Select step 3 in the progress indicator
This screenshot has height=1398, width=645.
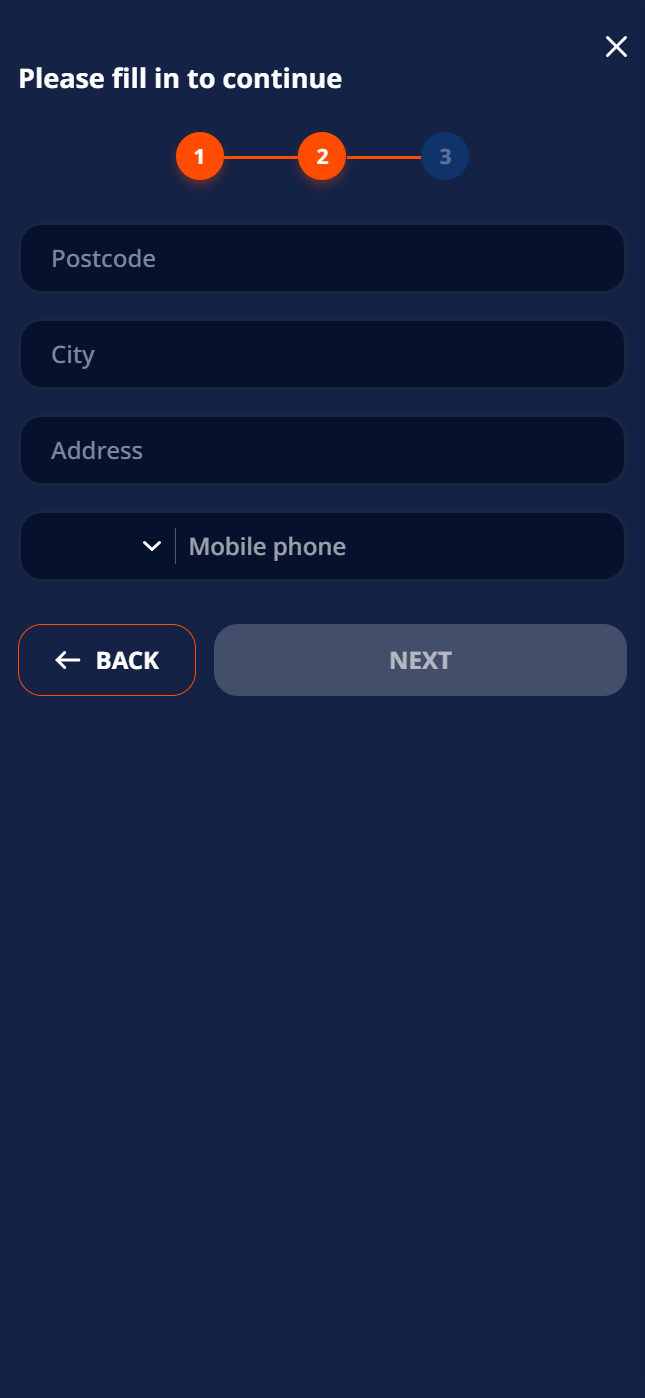[445, 157]
